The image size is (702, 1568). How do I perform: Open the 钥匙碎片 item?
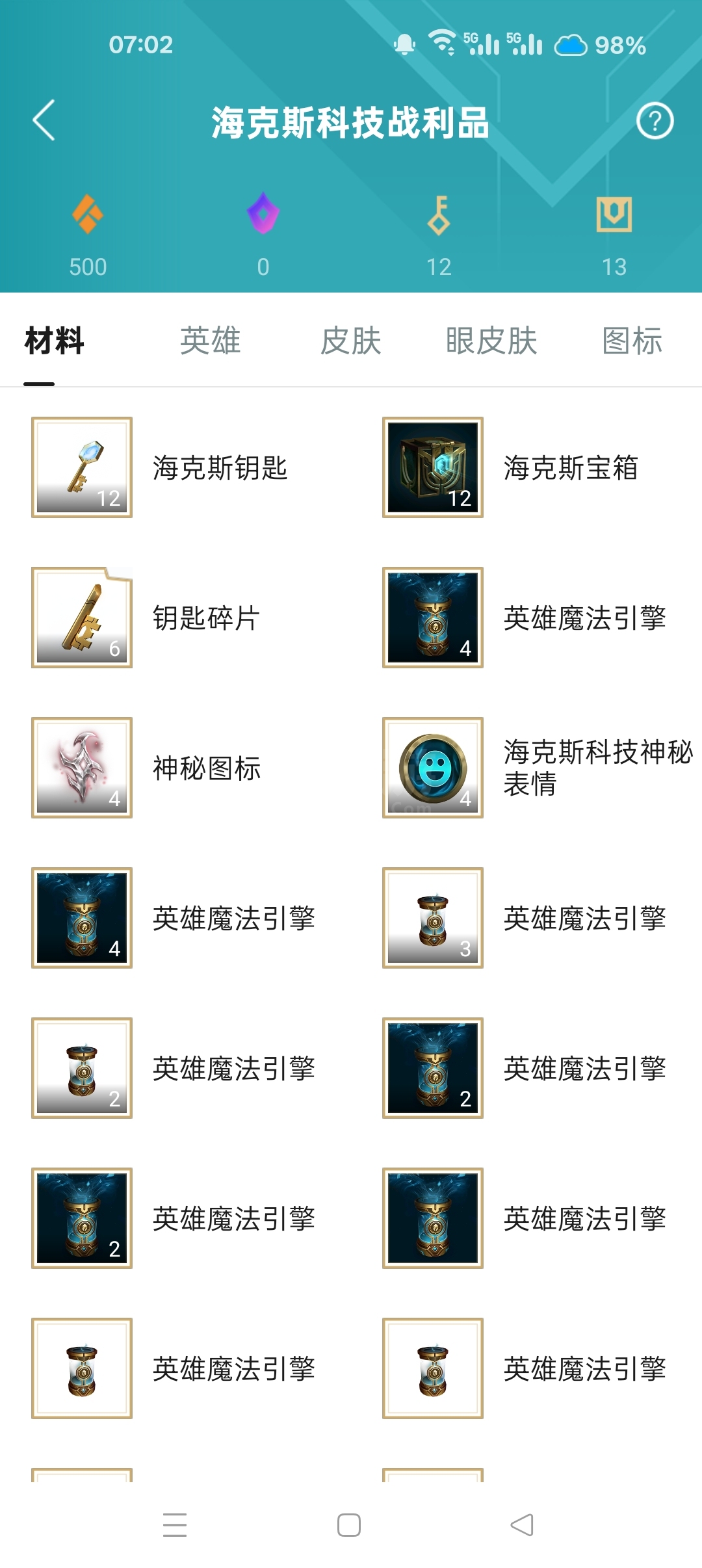click(82, 618)
